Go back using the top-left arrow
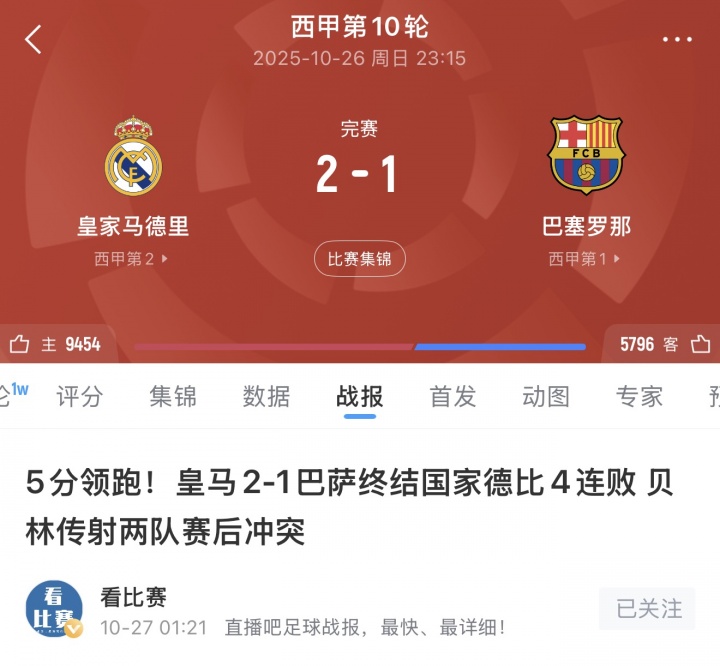The width and height of the screenshot is (720, 666). [x=34, y=40]
